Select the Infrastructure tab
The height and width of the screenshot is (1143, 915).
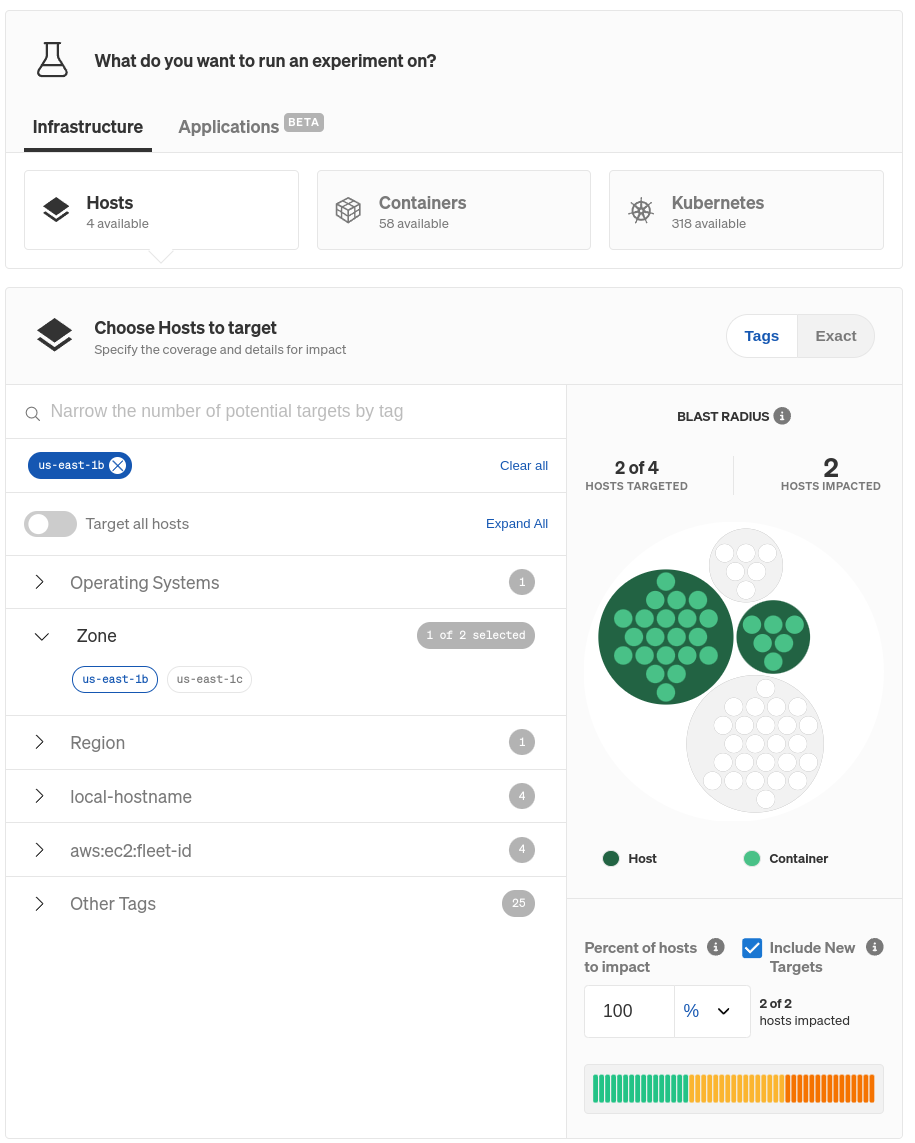pyautogui.click(x=88, y=127)
